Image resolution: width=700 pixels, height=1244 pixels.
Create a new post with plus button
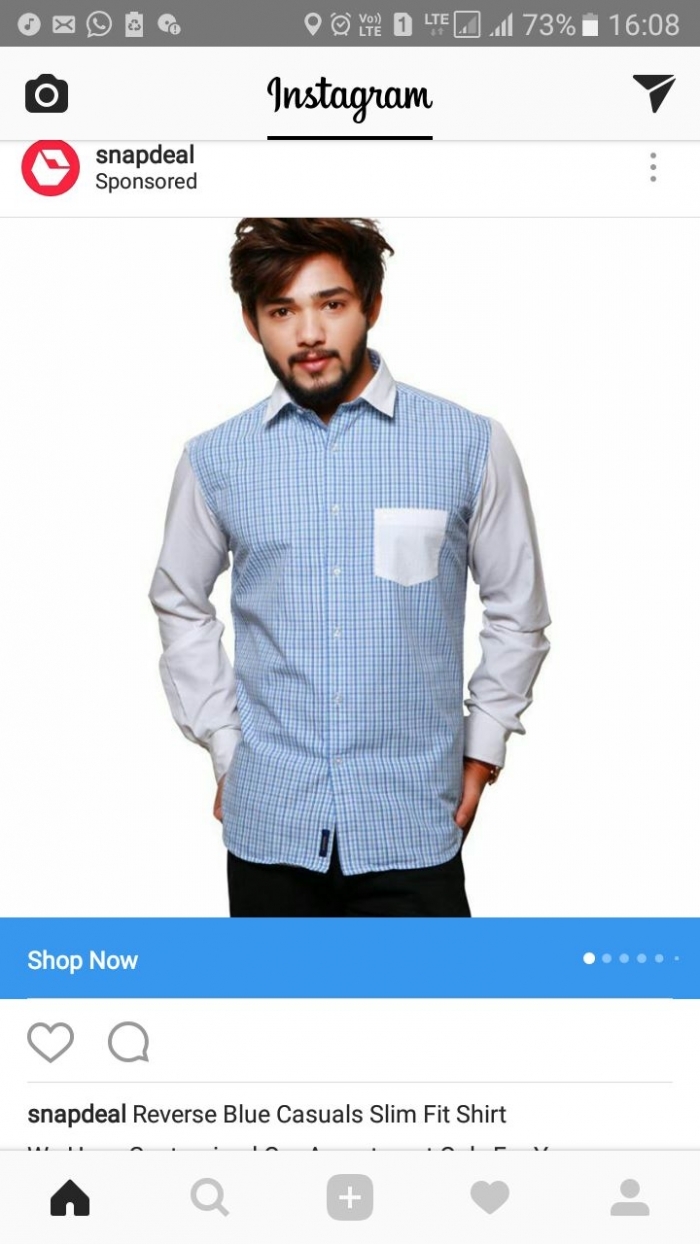(x=350, y=1197)
